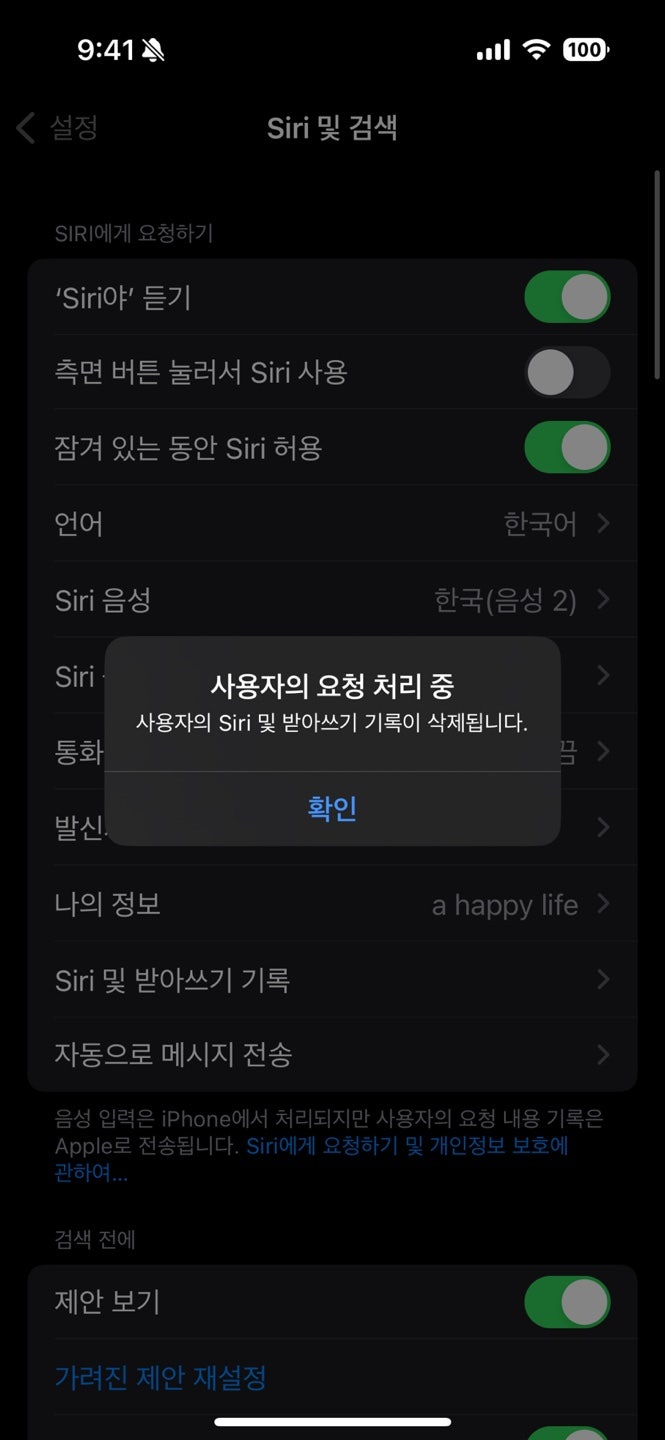The width and height of the screenshot is (665, 1440).
Task: Disable 잠겨 있는 동안 Siri 허용
Action: pos(567,447)
